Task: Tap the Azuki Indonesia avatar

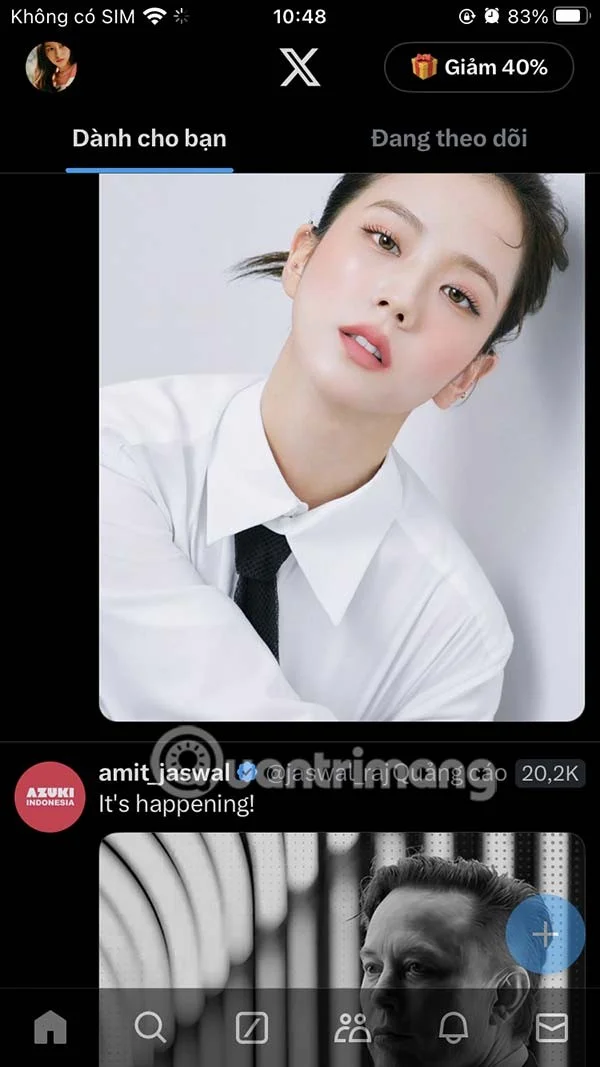Action: (x=50, y=797)
